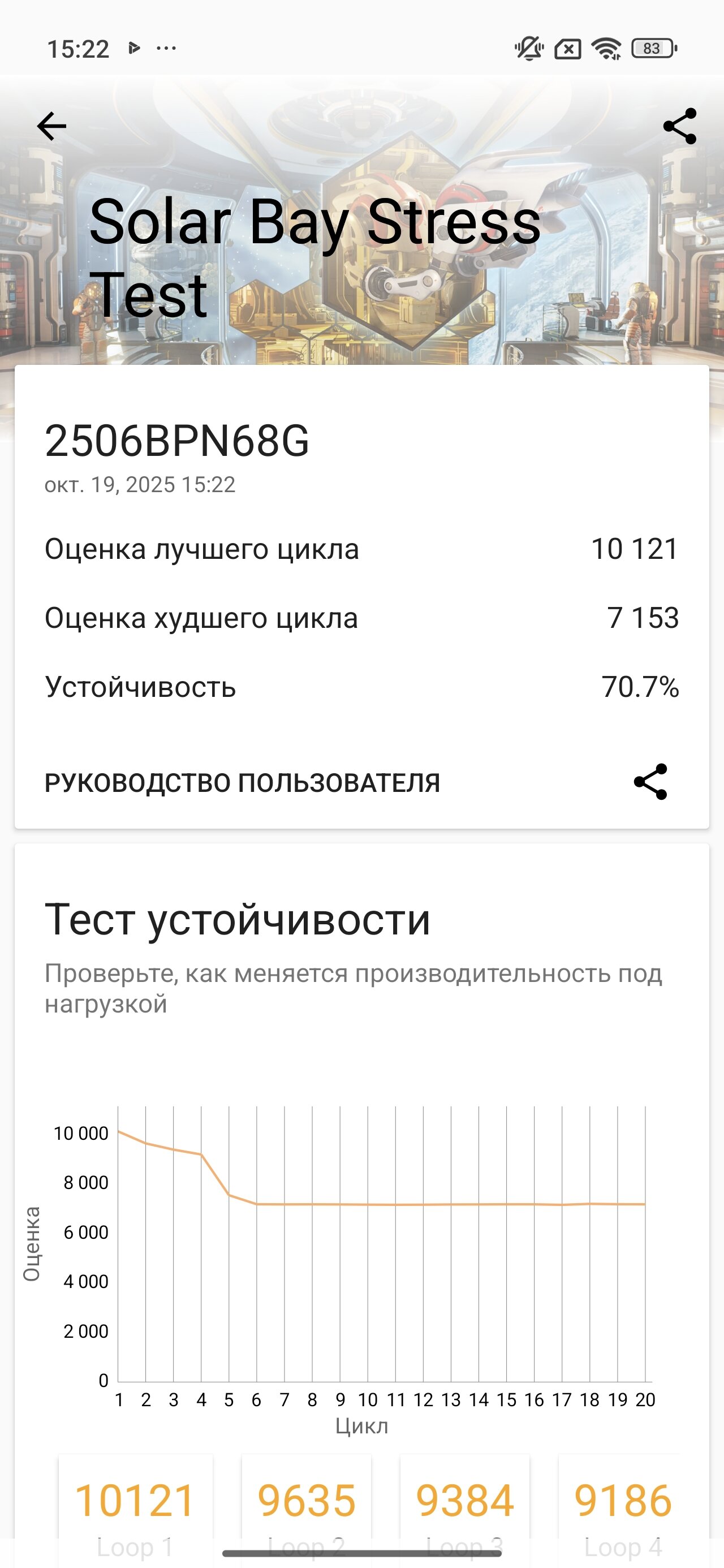
Task: Share the result via the header share icon
Action: coord(679,127)
